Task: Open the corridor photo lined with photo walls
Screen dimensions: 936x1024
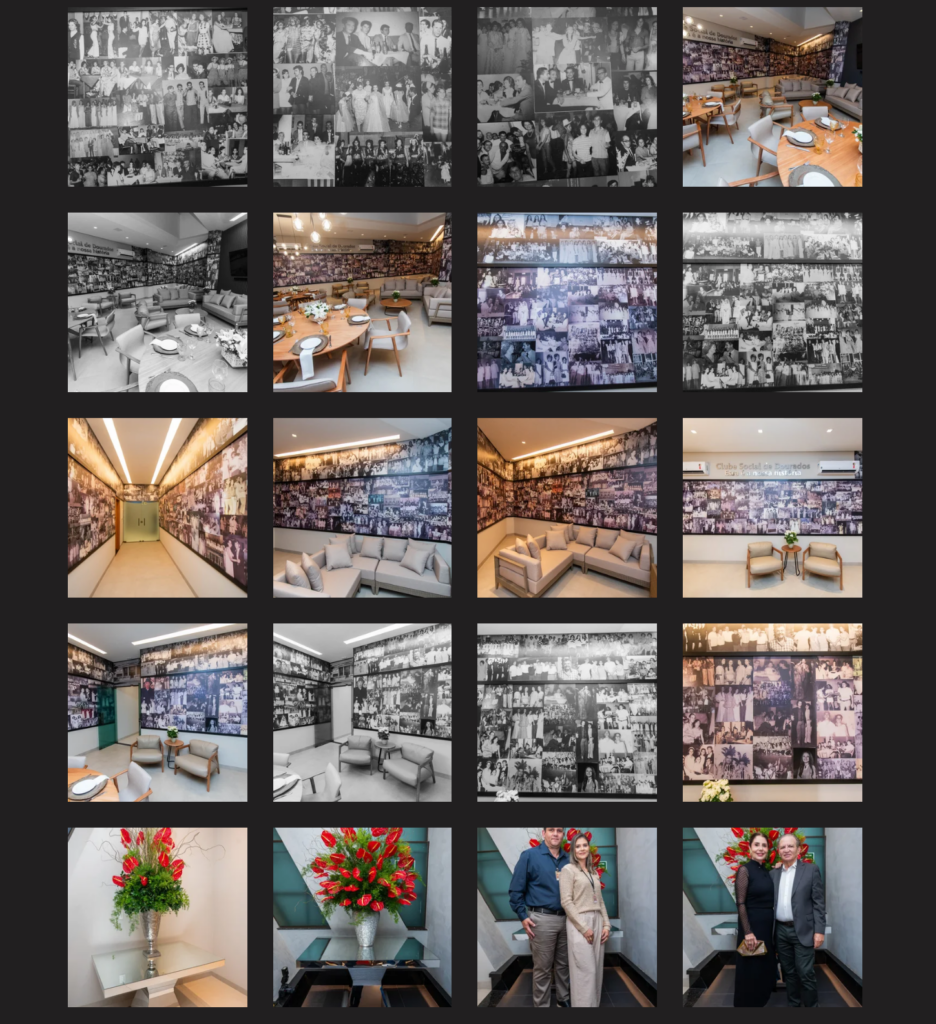Action: [x=157, y=508]
